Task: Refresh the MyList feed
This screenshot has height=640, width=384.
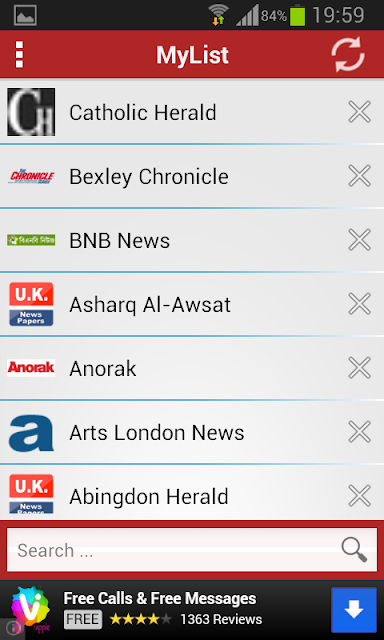Action: pos(348,54)
